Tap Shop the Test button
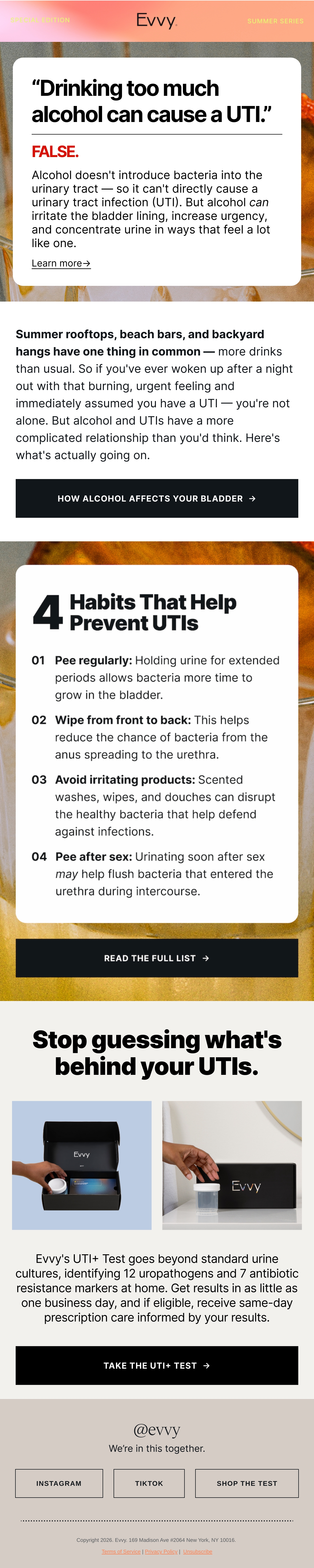Screen dimensions: 314x1568 pyautogui.click(x=247, y=1483)
